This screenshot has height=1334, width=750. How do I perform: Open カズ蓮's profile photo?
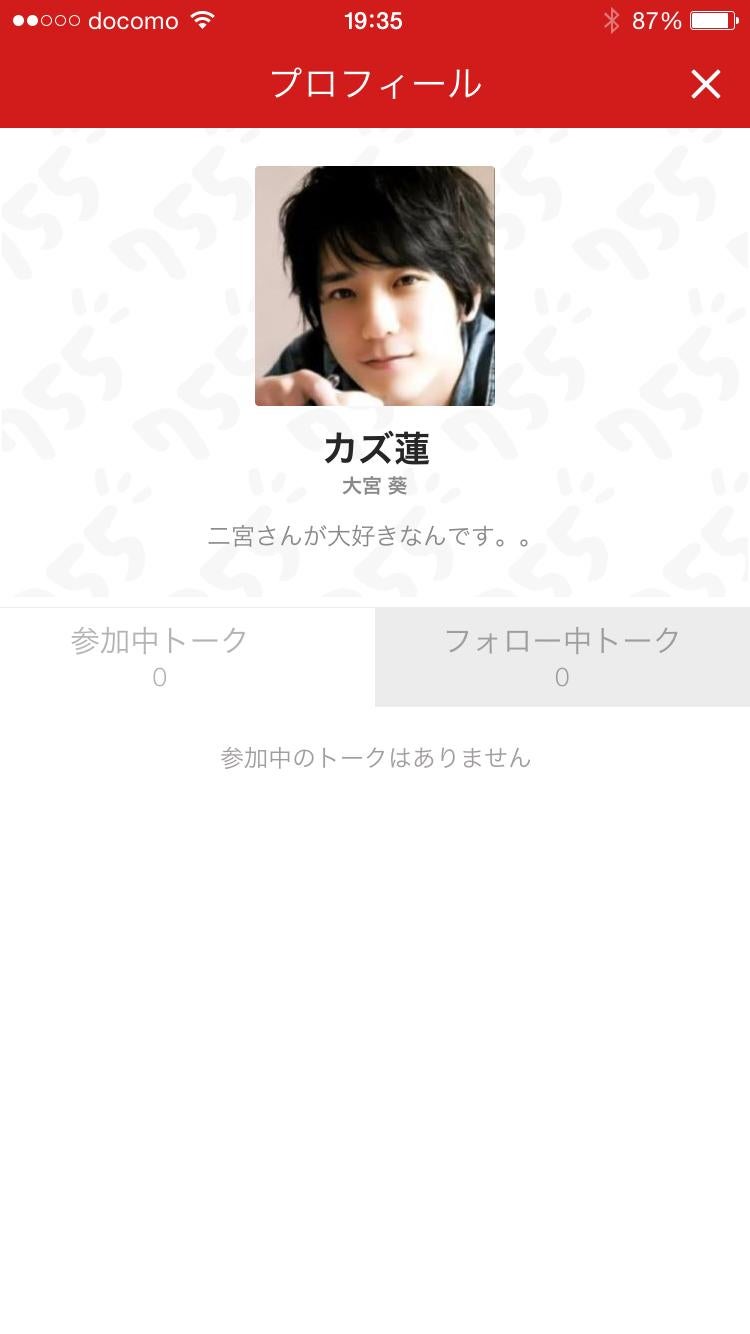[375, 286]
